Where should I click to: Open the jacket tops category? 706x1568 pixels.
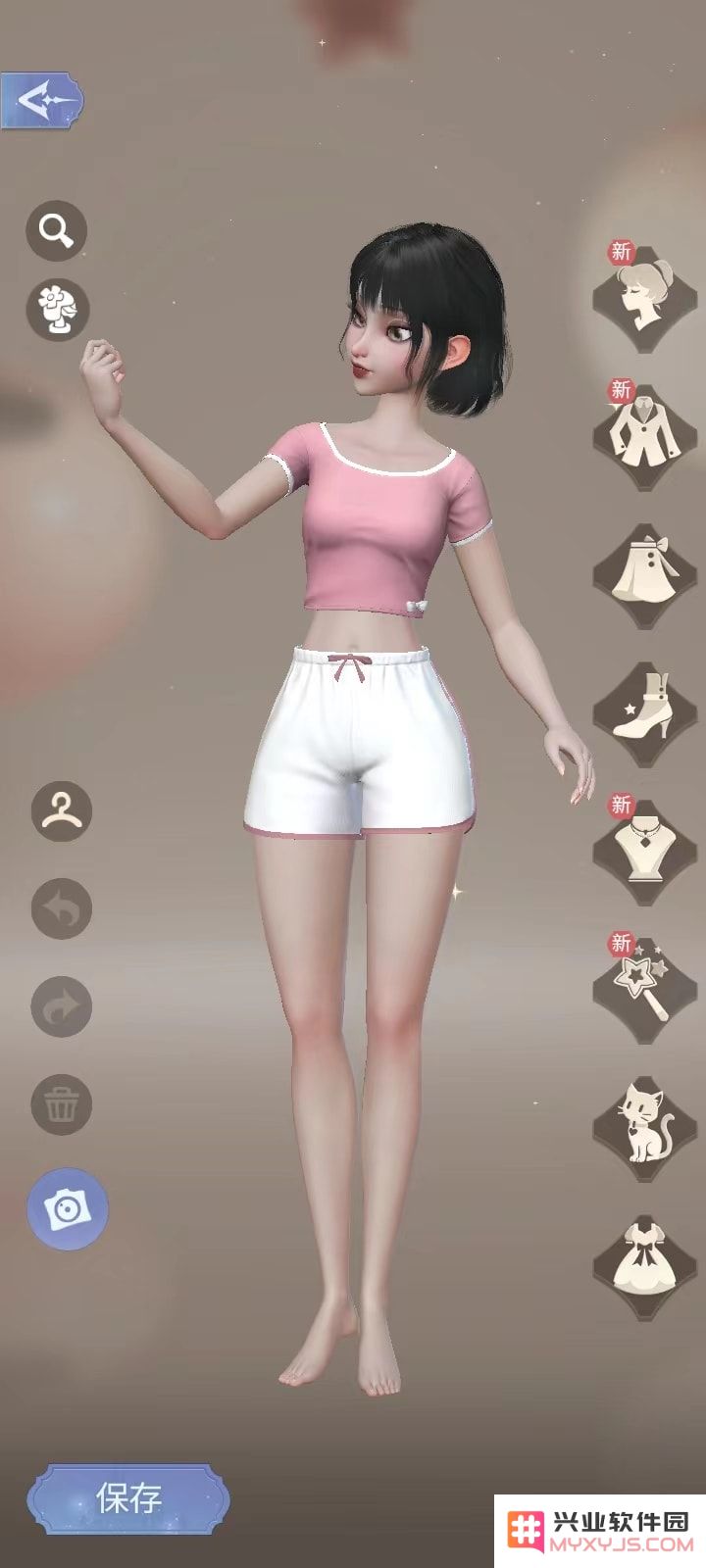tap(644, 436)
